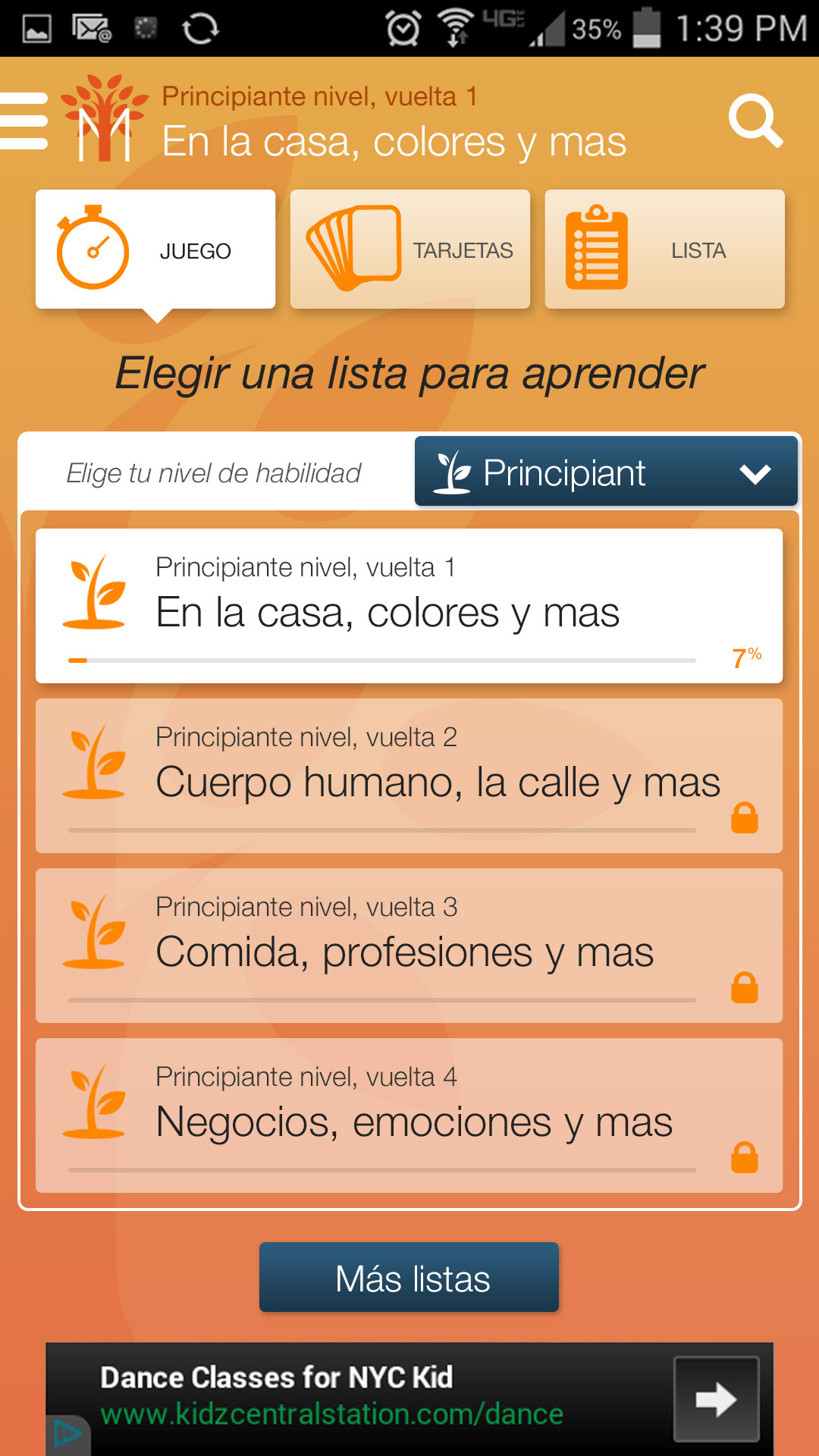Open Negocios, emociones y mas list
819x1456 pixels.
point(409,1115)
